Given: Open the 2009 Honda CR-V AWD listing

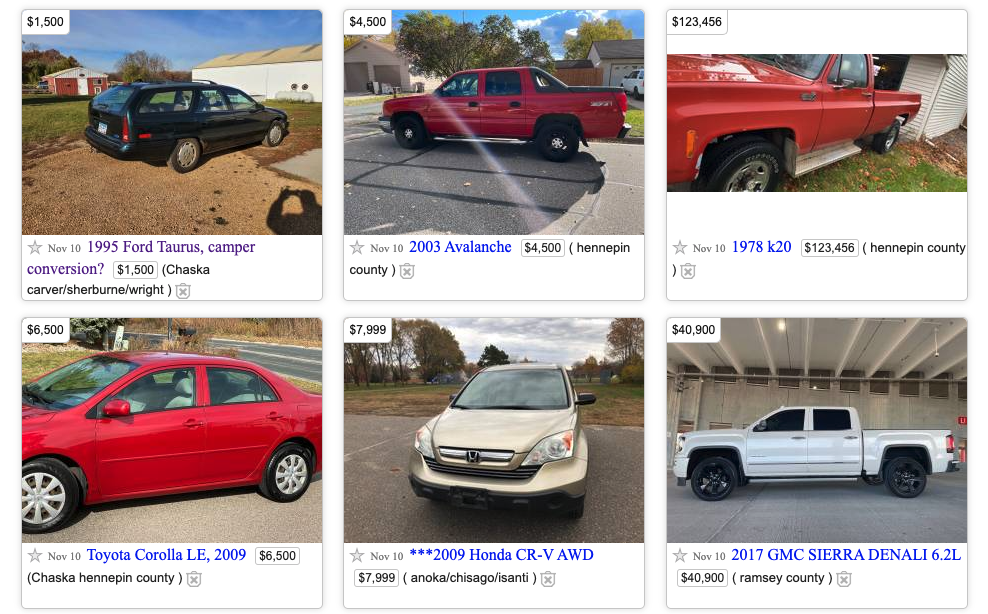Looking at the screenshot, I should [501, 555].
